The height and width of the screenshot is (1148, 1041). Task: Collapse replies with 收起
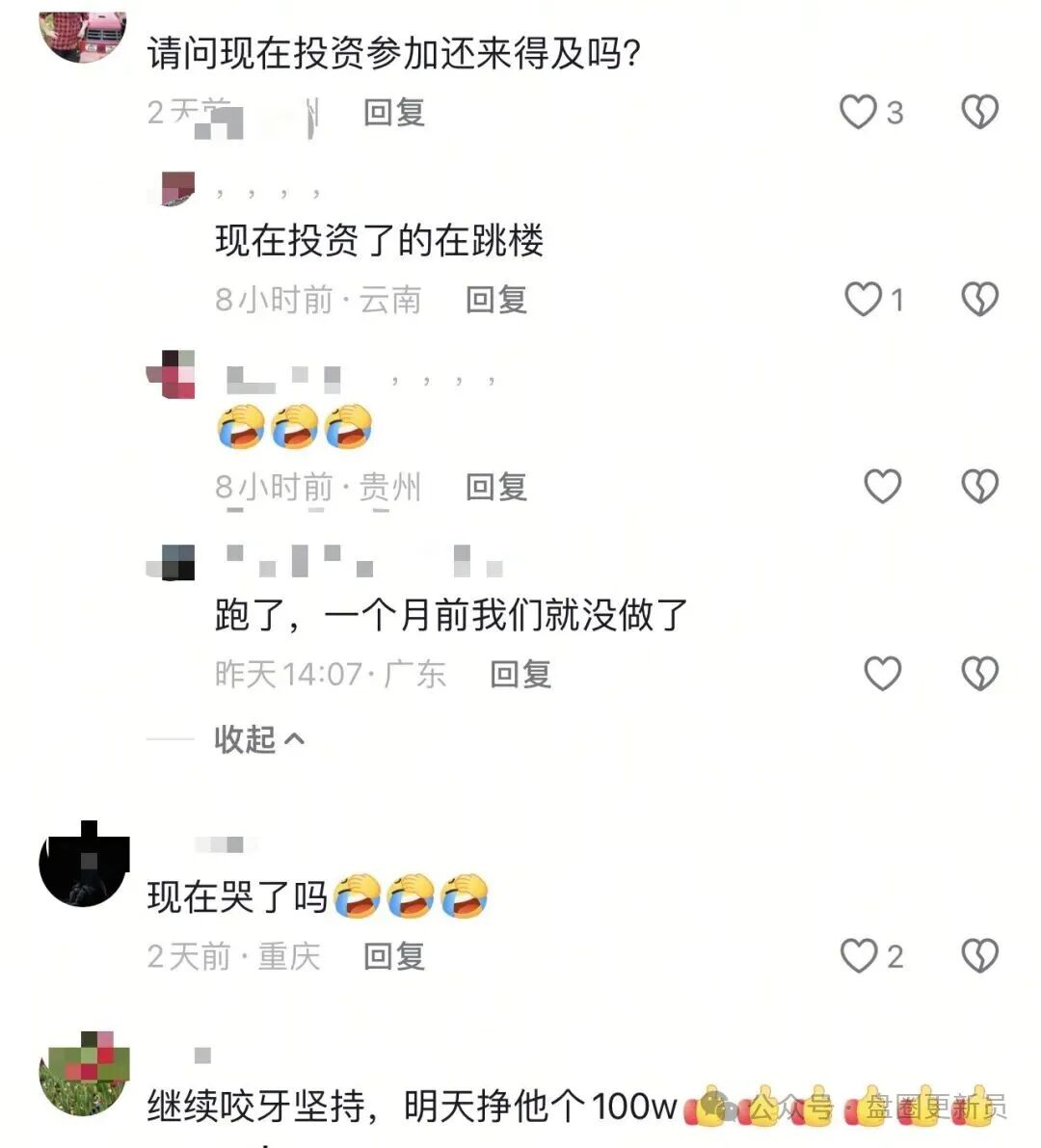click(x=258, y=739)
